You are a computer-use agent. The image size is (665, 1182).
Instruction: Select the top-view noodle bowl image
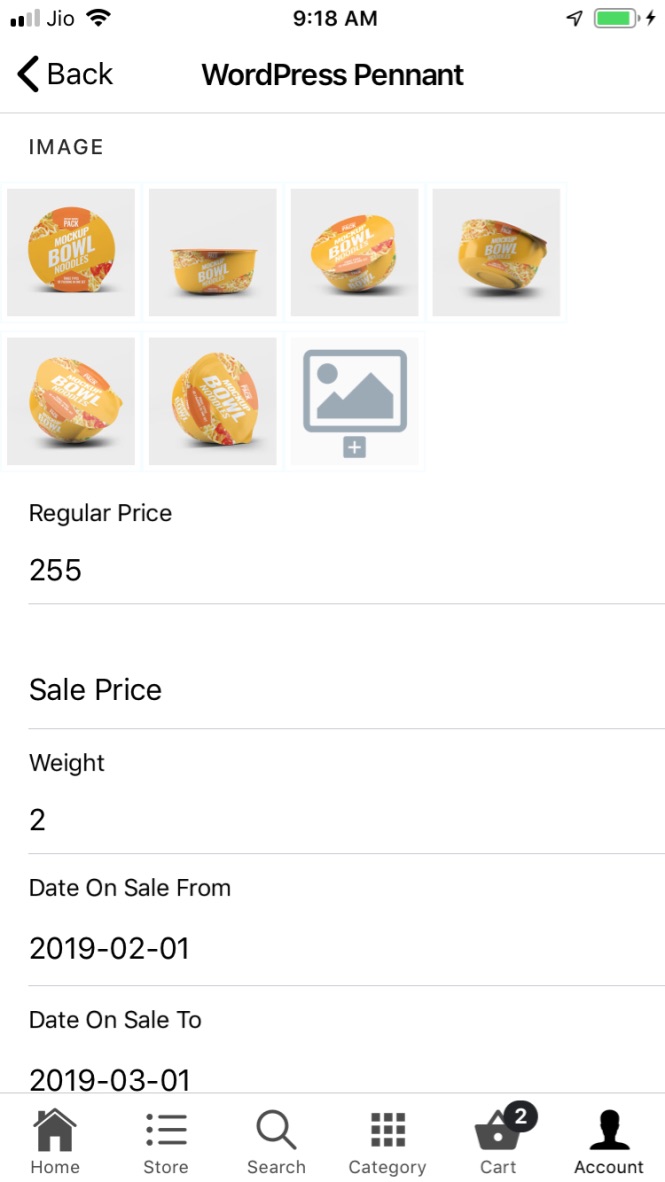click(x=71, y=252)
